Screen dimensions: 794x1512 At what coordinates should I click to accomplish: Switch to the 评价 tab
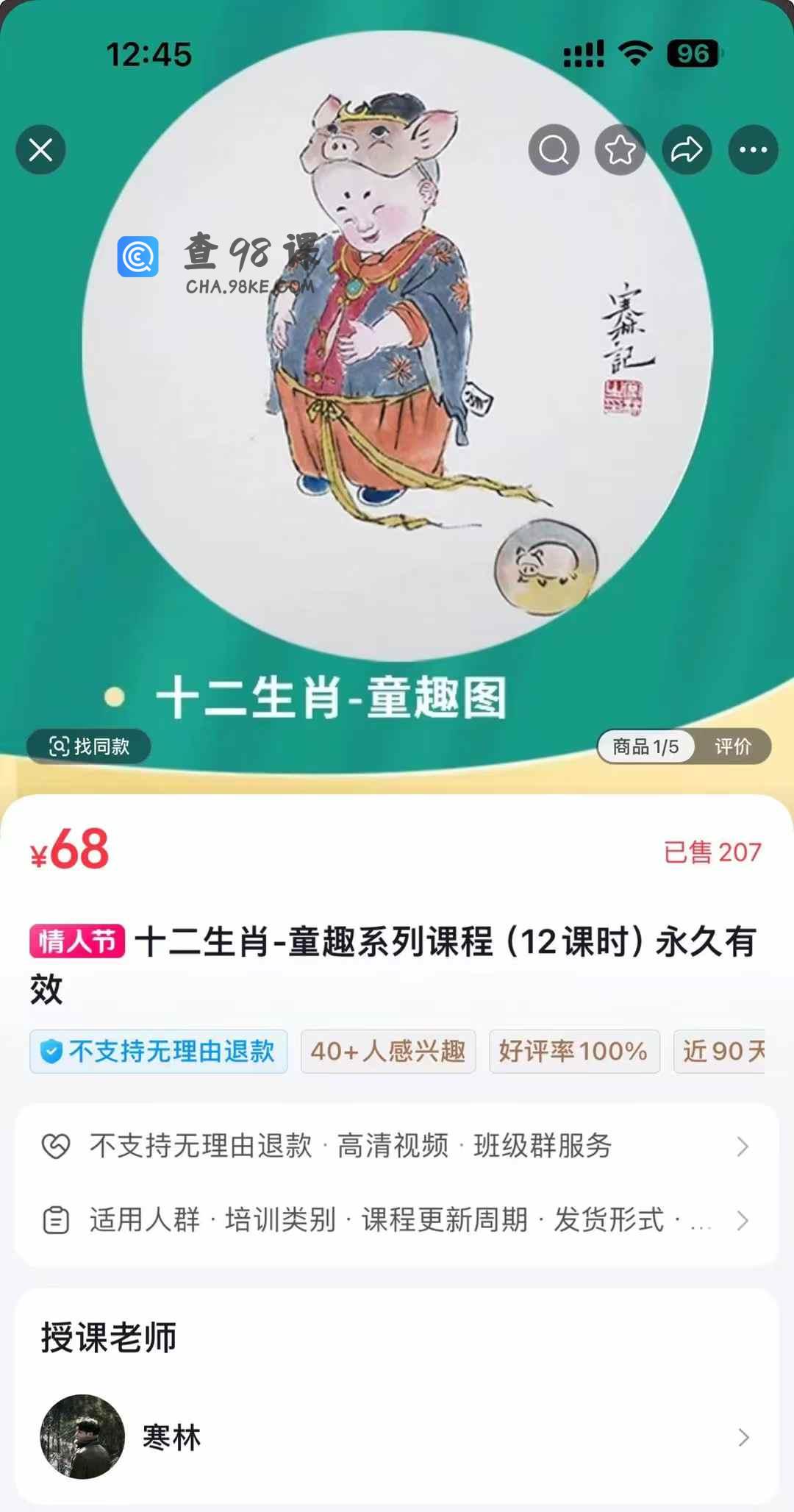pos(732,746)
